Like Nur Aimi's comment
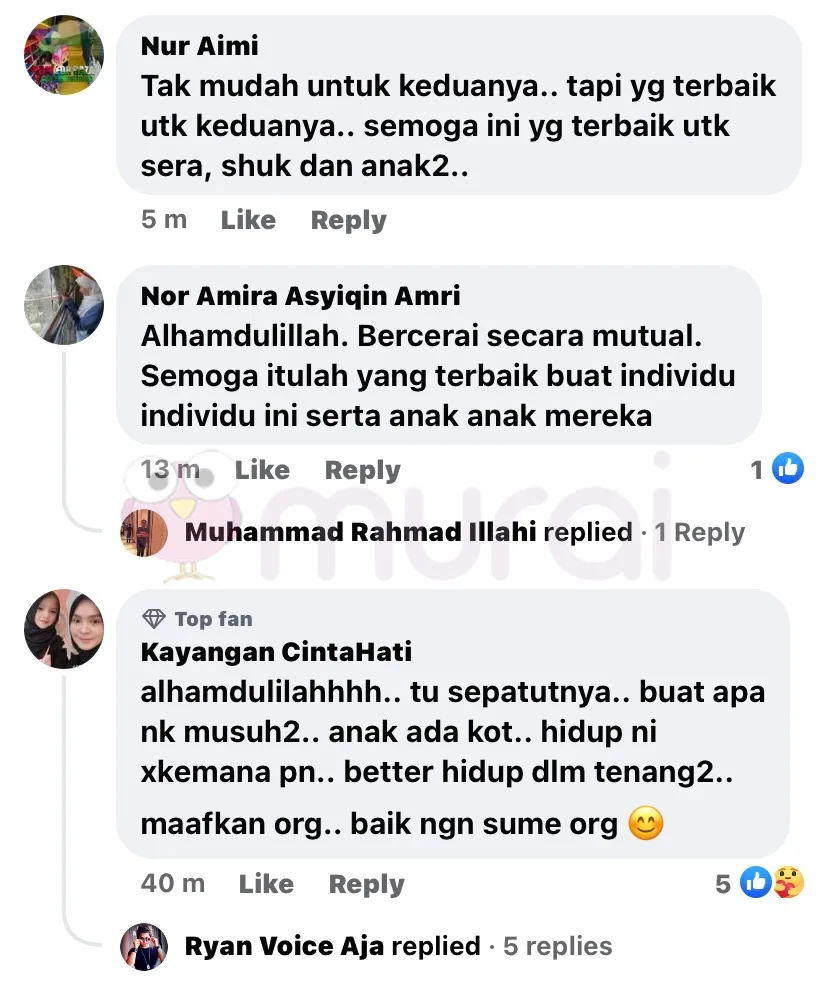The image size is (828, 996). tap(248, 220)
